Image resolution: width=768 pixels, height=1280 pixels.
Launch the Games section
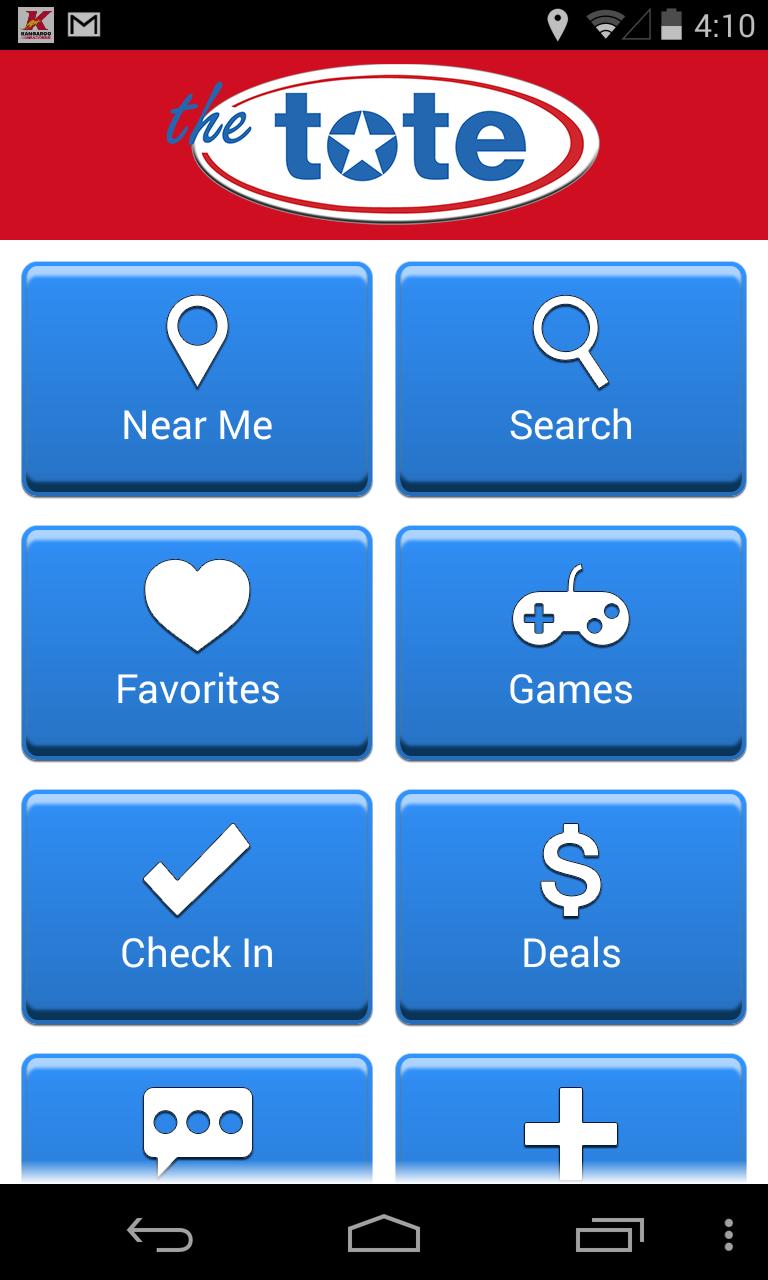click(570, 640)
